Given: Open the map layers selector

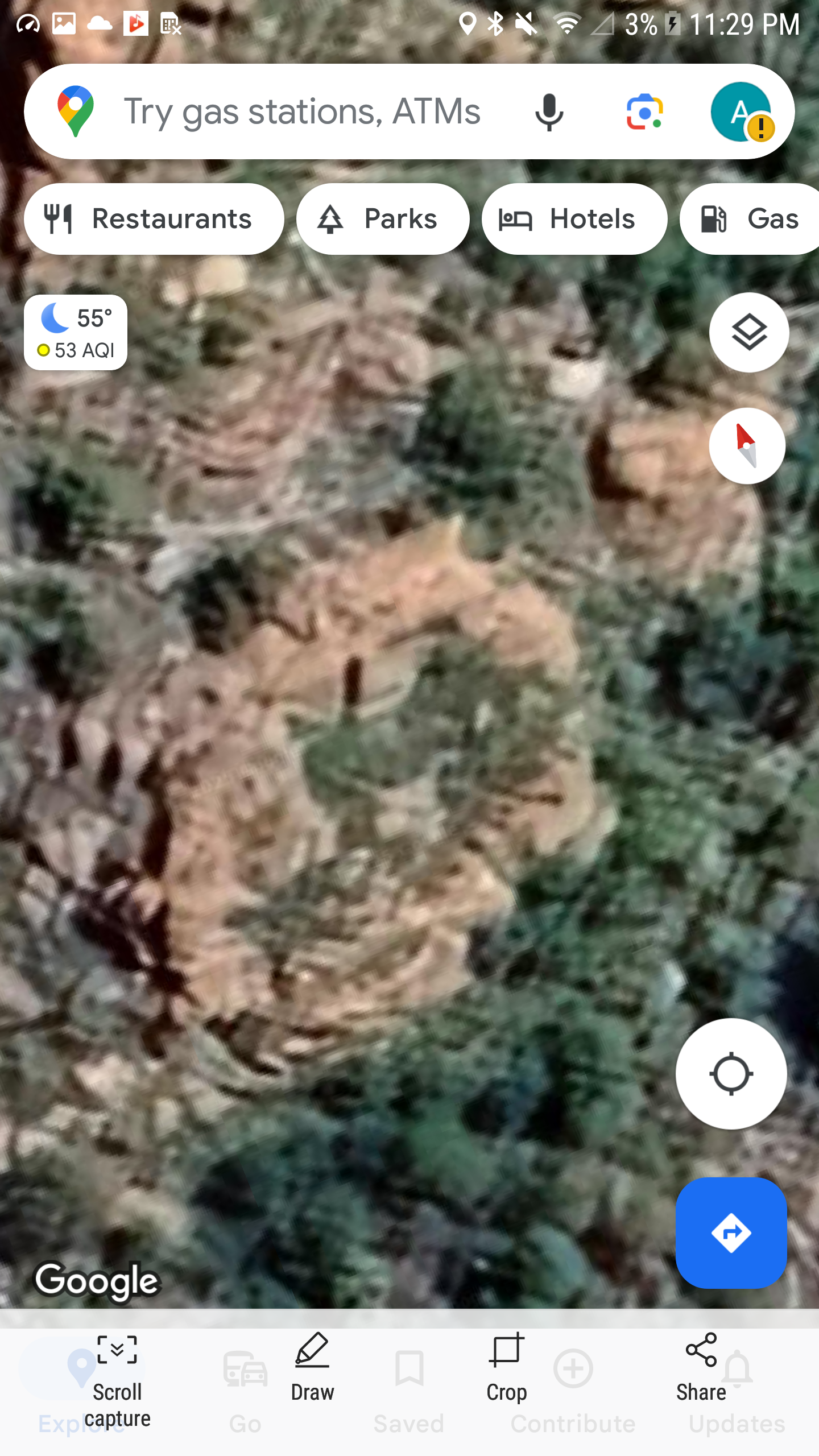Looking at the screenshot, I should [749, 333].
